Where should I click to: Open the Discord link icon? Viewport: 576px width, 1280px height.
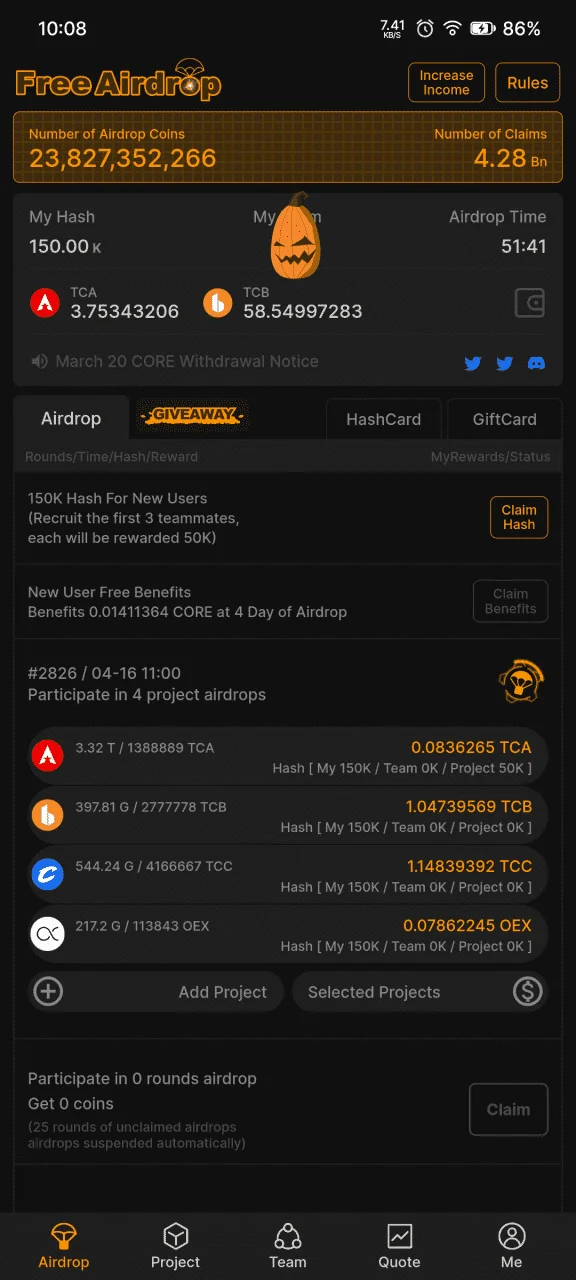pyautogui.click(x=536, y=363)
